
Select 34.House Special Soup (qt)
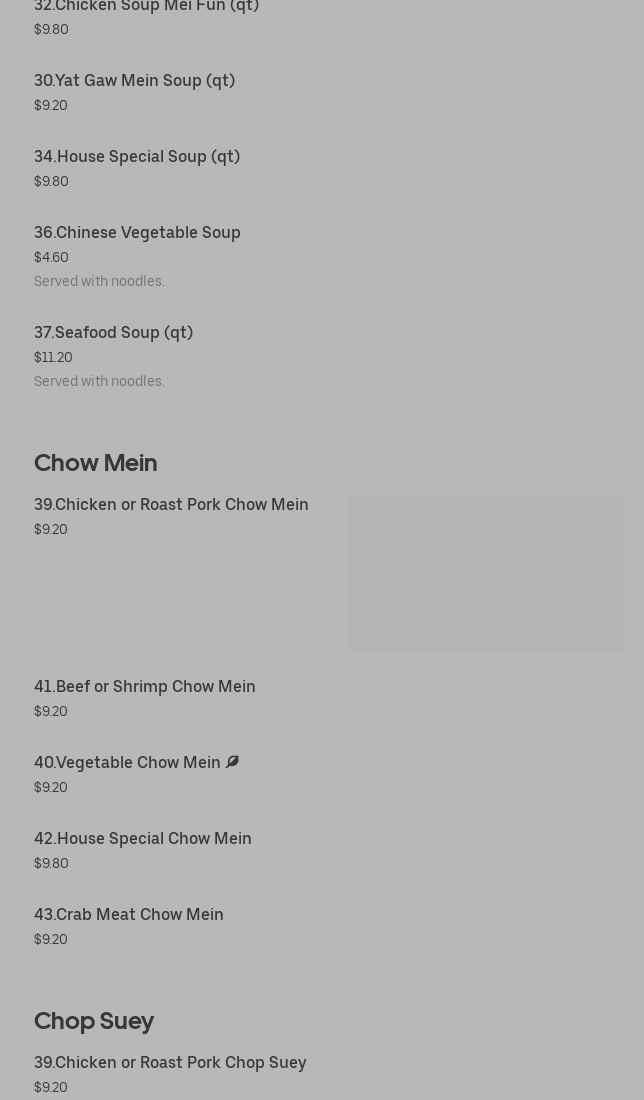137,157
